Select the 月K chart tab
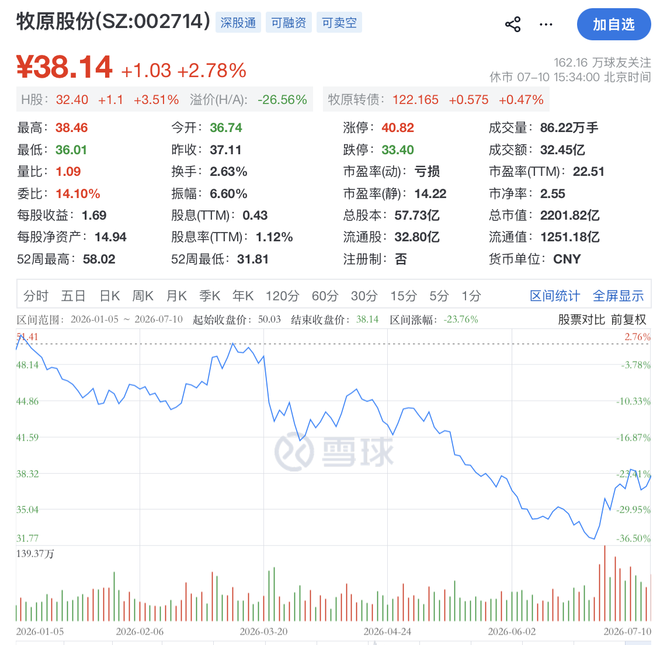660x645 pixels. (x=176, y=296)
